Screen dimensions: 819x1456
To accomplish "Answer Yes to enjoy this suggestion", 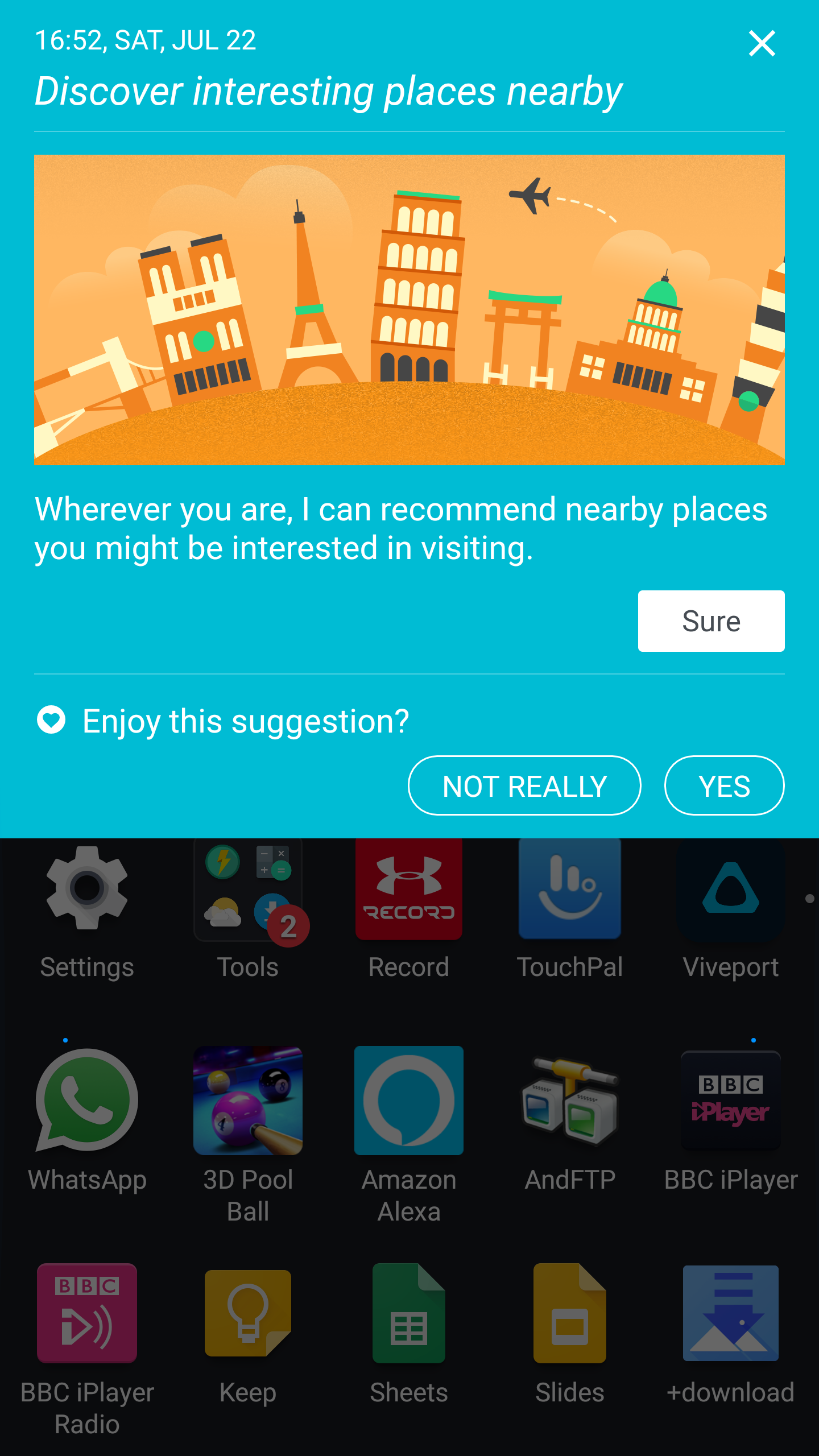I will [x=725, y=785].
